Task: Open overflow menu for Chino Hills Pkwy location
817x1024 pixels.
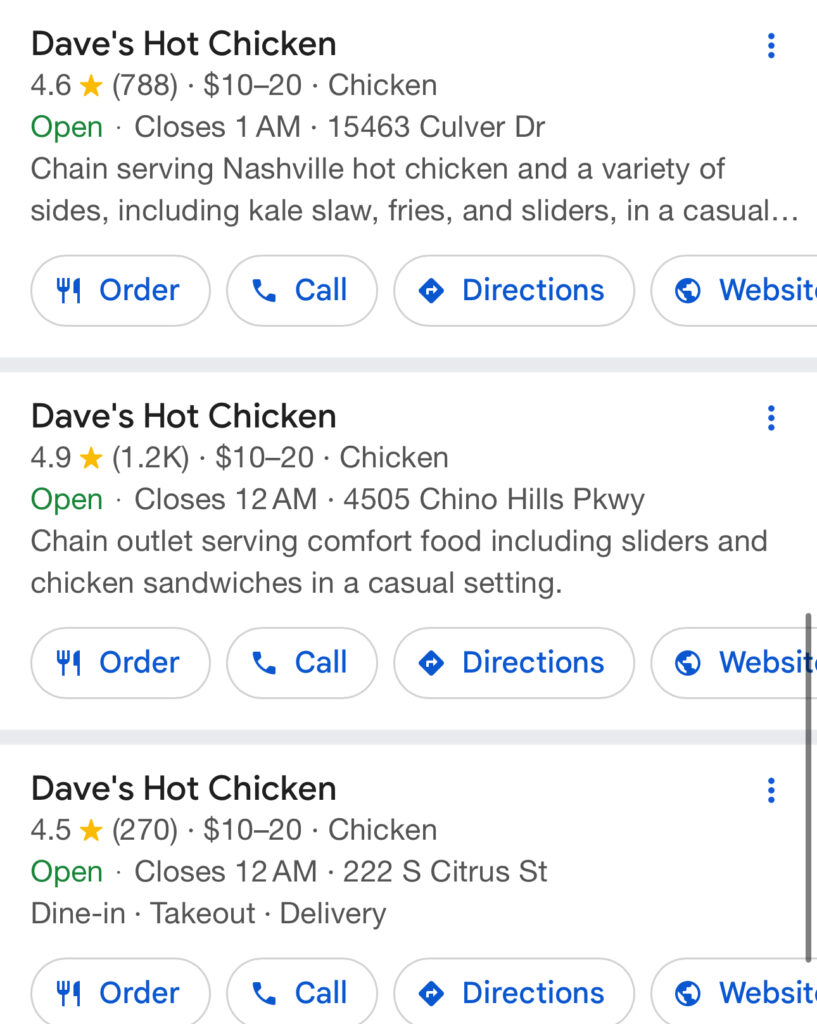Action: click(x=770, y=418)
